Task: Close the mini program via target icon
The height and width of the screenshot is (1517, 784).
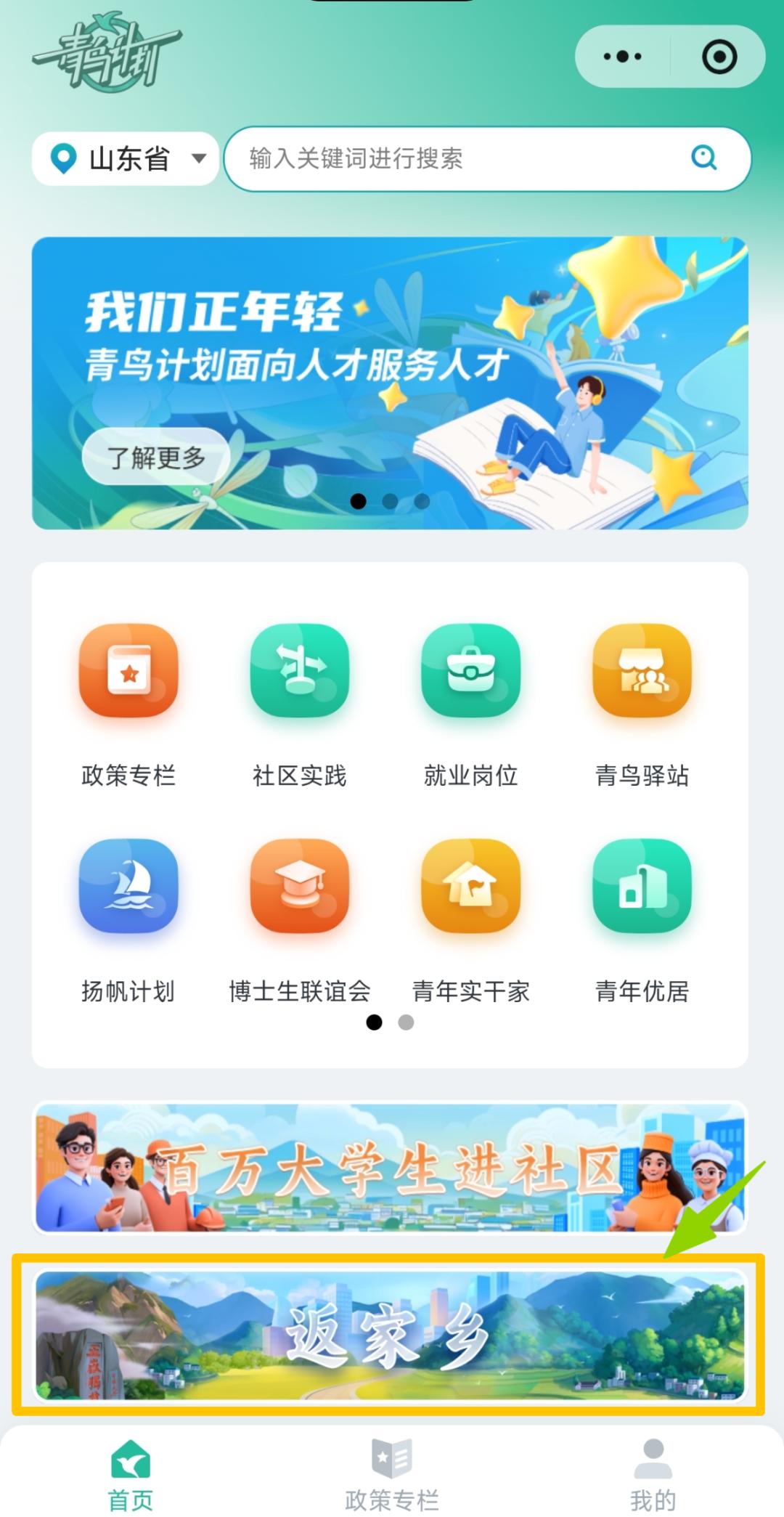Action: pyautogui.click(x=719, y=57)
